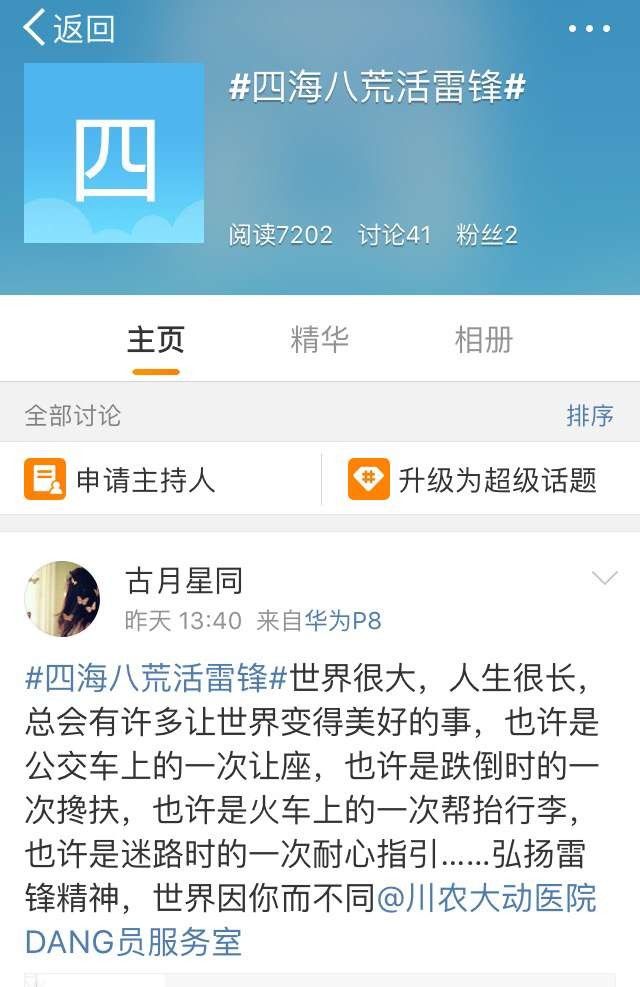
Task: Tap 升级为超级话题 to upgrade topic
Action: 472,480
